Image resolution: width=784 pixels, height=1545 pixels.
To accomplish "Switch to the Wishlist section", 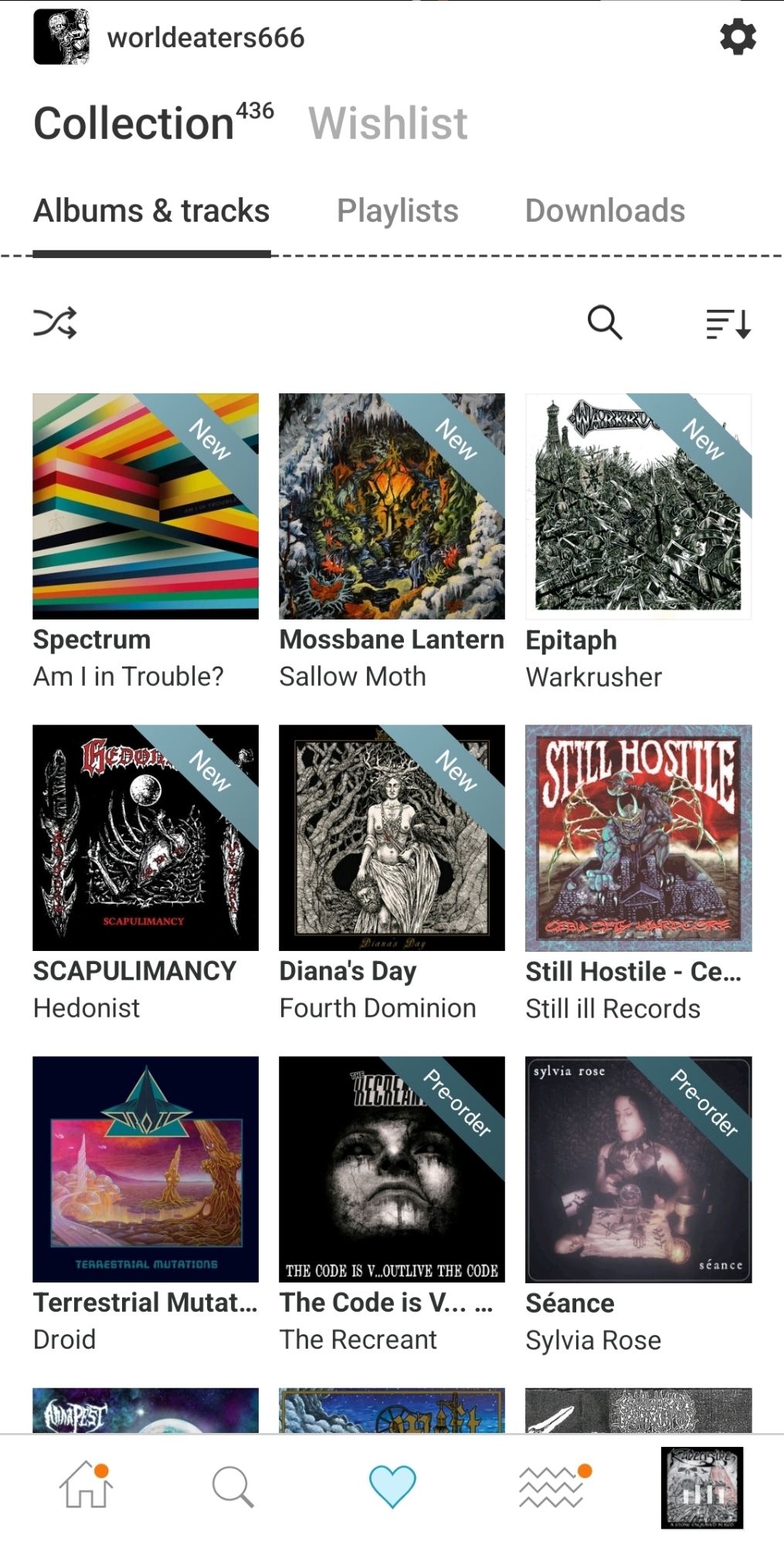I will pos(388,124).
